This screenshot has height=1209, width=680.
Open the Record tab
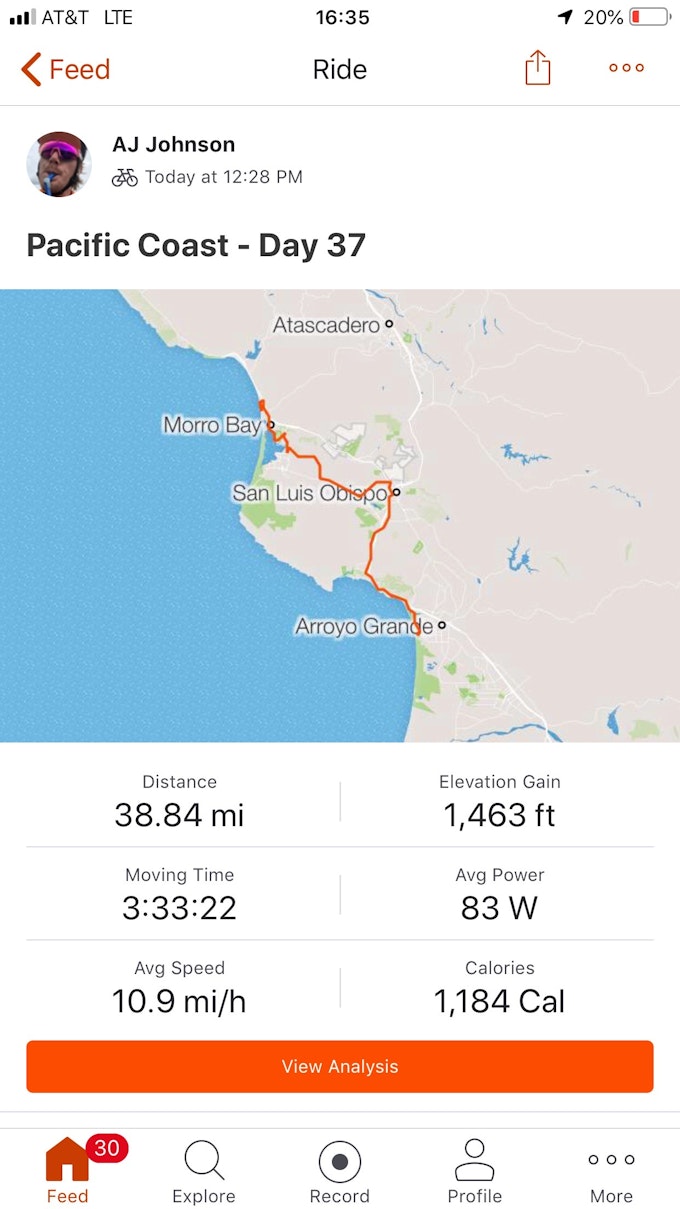[x=340, y=1170]
